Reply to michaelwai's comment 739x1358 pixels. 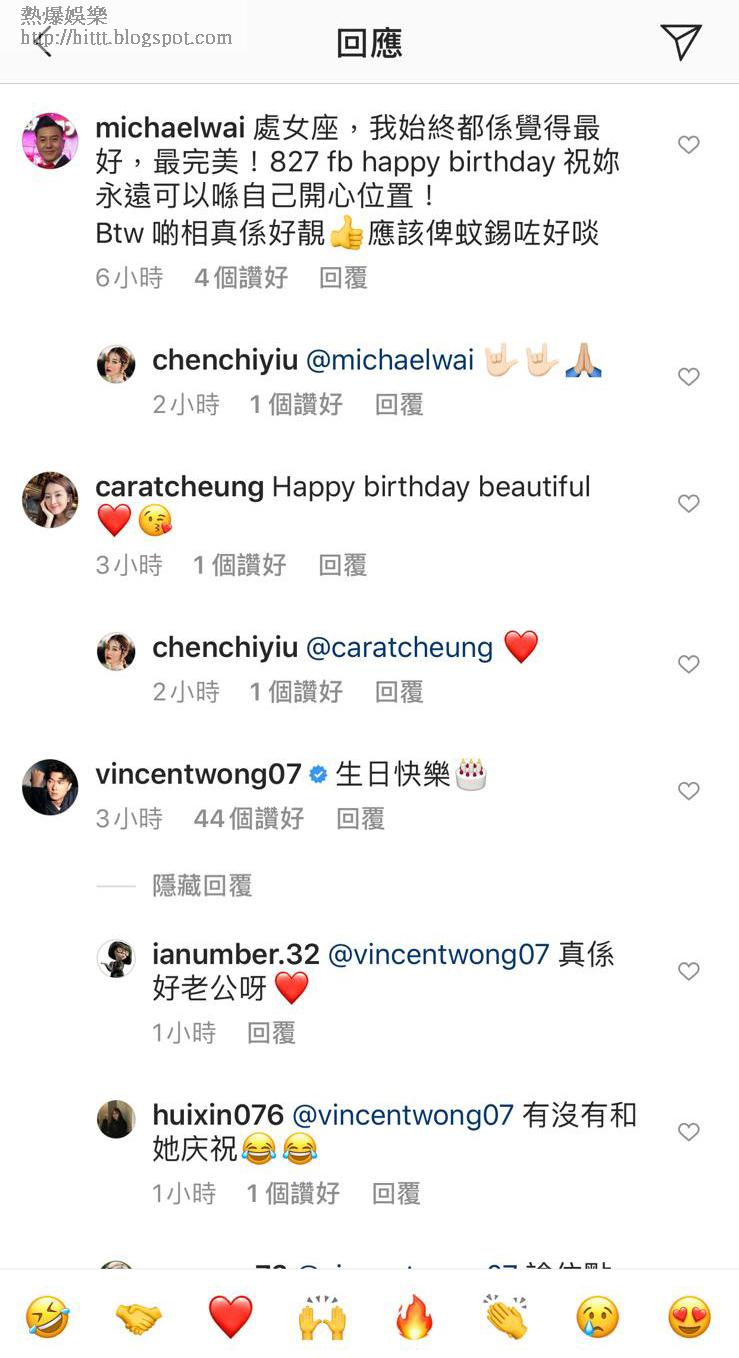click(x=343, y=278)
